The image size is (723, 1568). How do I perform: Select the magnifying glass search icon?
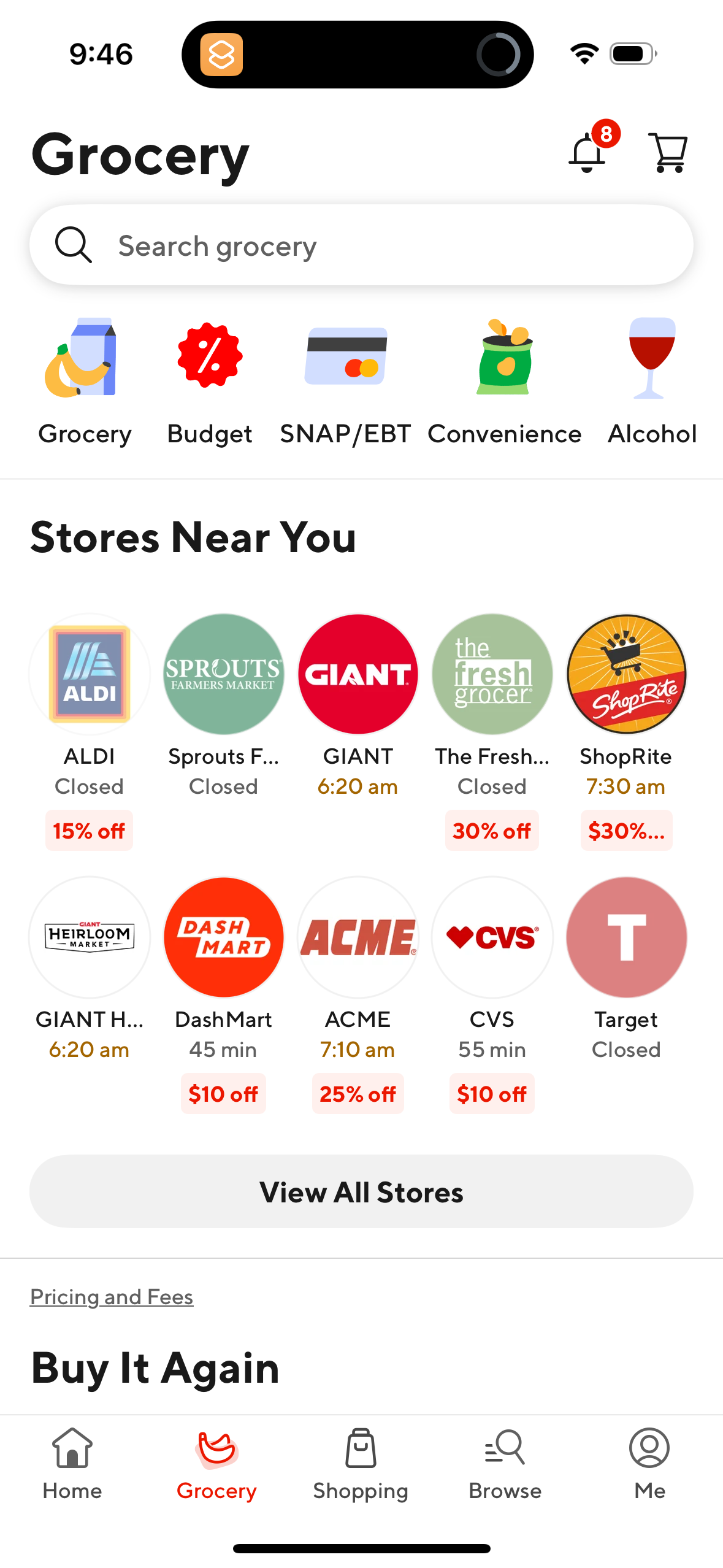tap(74, 244)
